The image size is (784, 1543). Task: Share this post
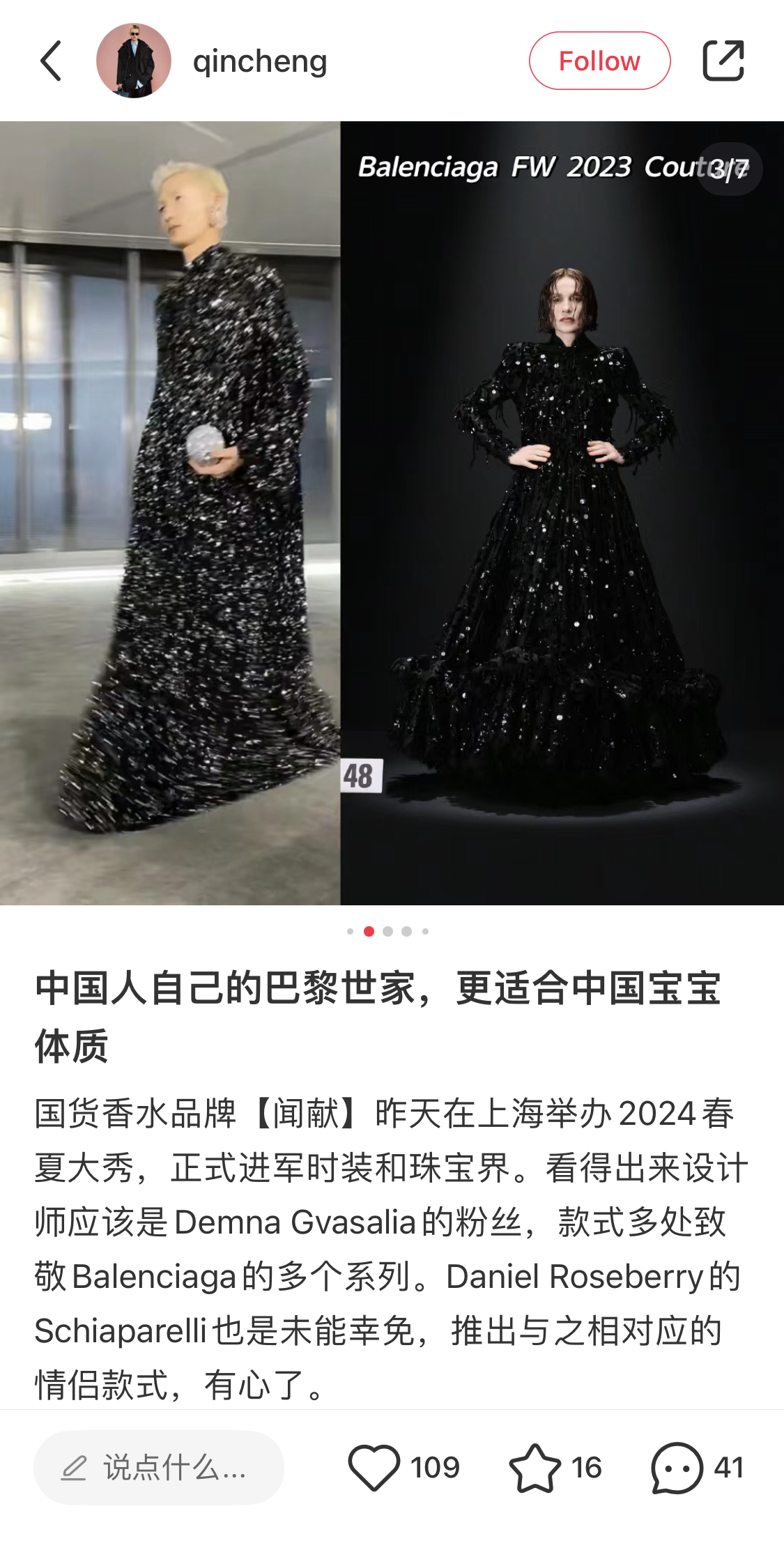pyautogui.click(x=723, y=61)
